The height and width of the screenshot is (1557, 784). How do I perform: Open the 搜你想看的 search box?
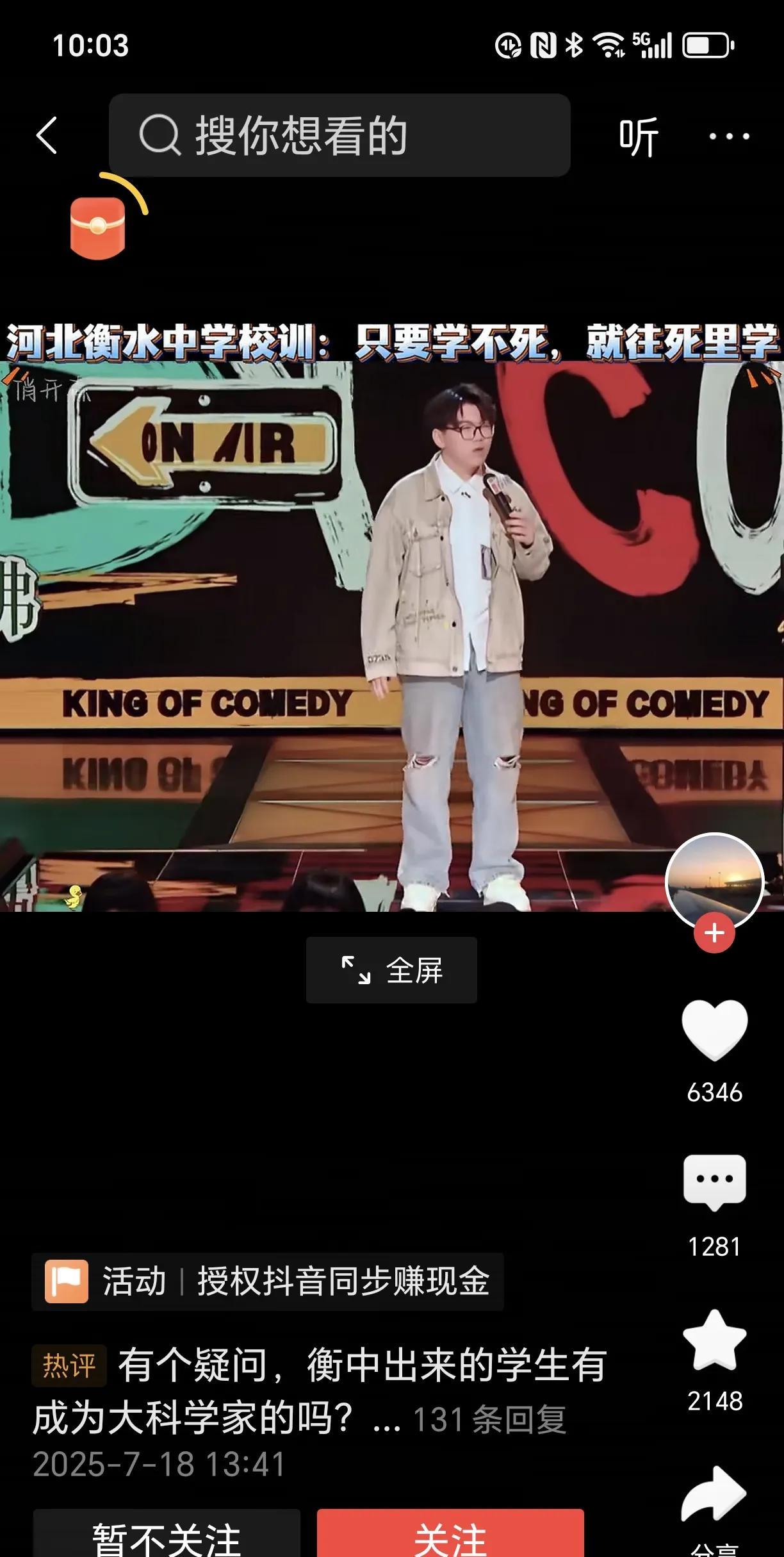pos(339,136)
